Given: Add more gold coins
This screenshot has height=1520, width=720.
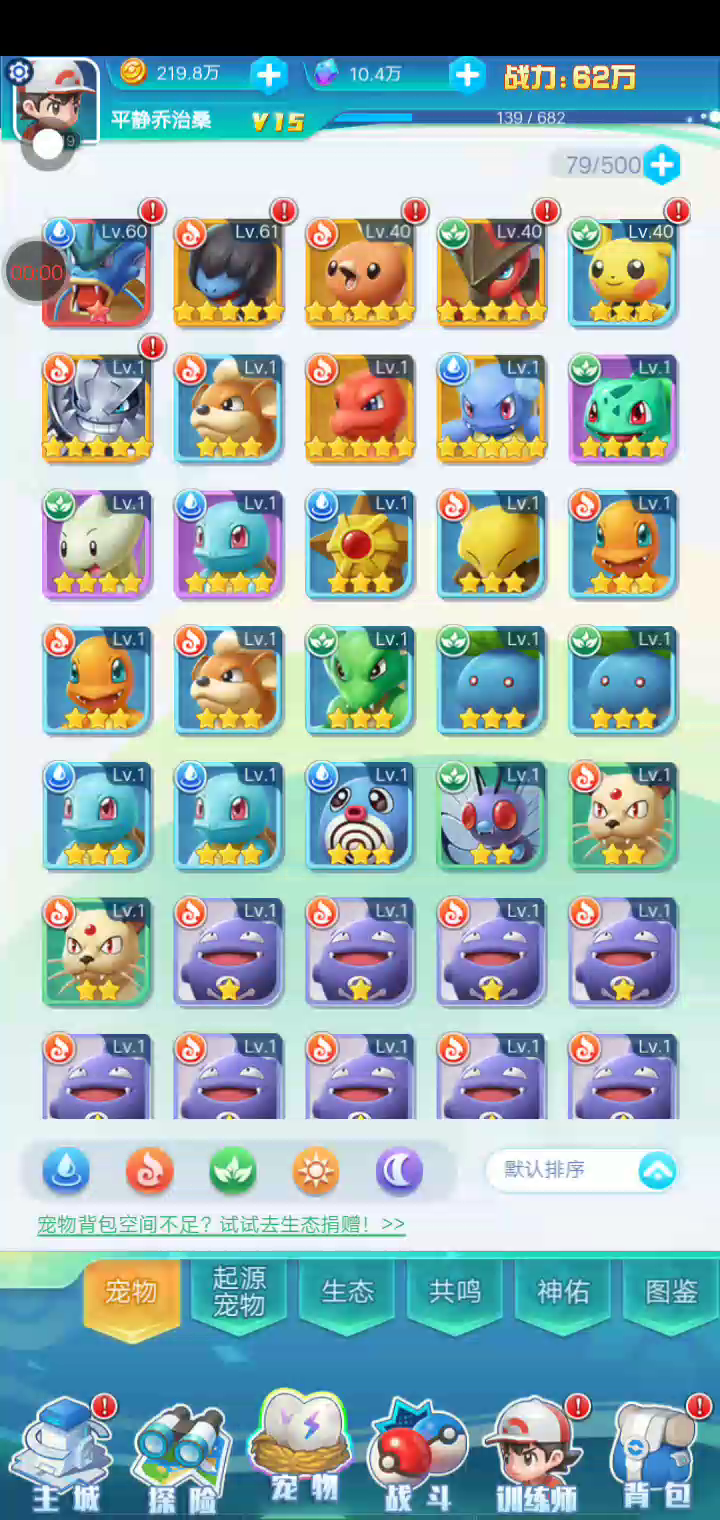Looking at the screenshot, I should point(268,75).
